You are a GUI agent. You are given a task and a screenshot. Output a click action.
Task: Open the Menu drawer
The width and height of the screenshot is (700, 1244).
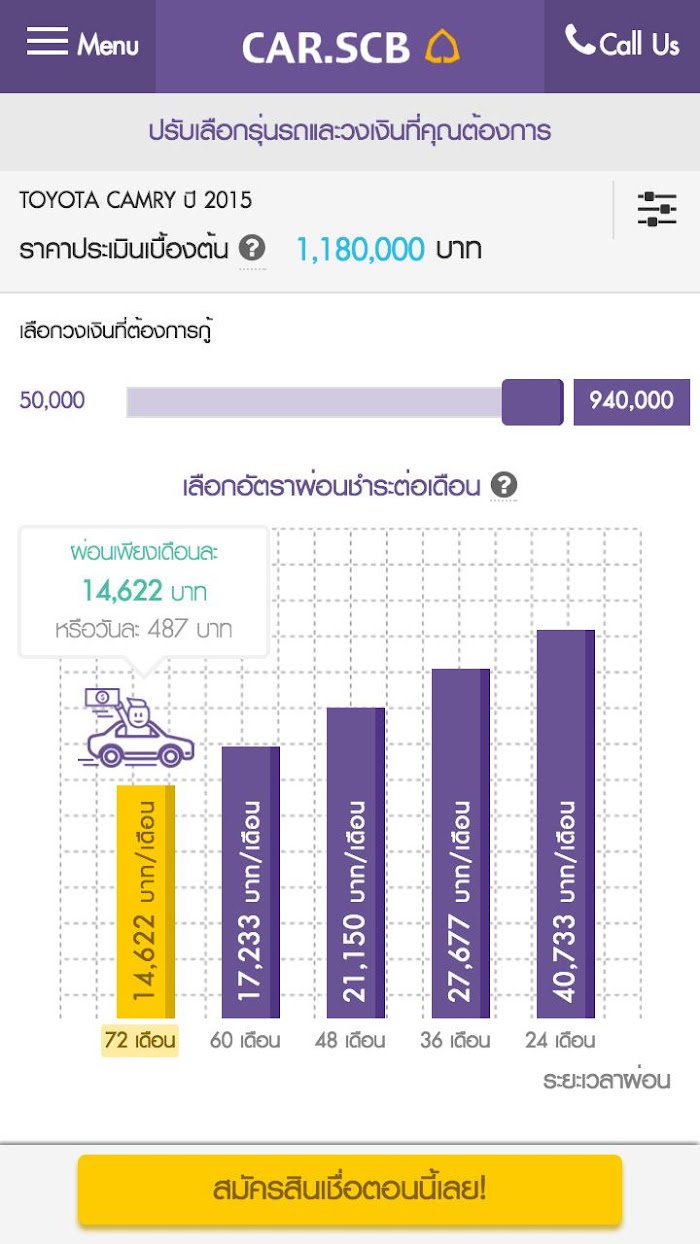[80, 44]
